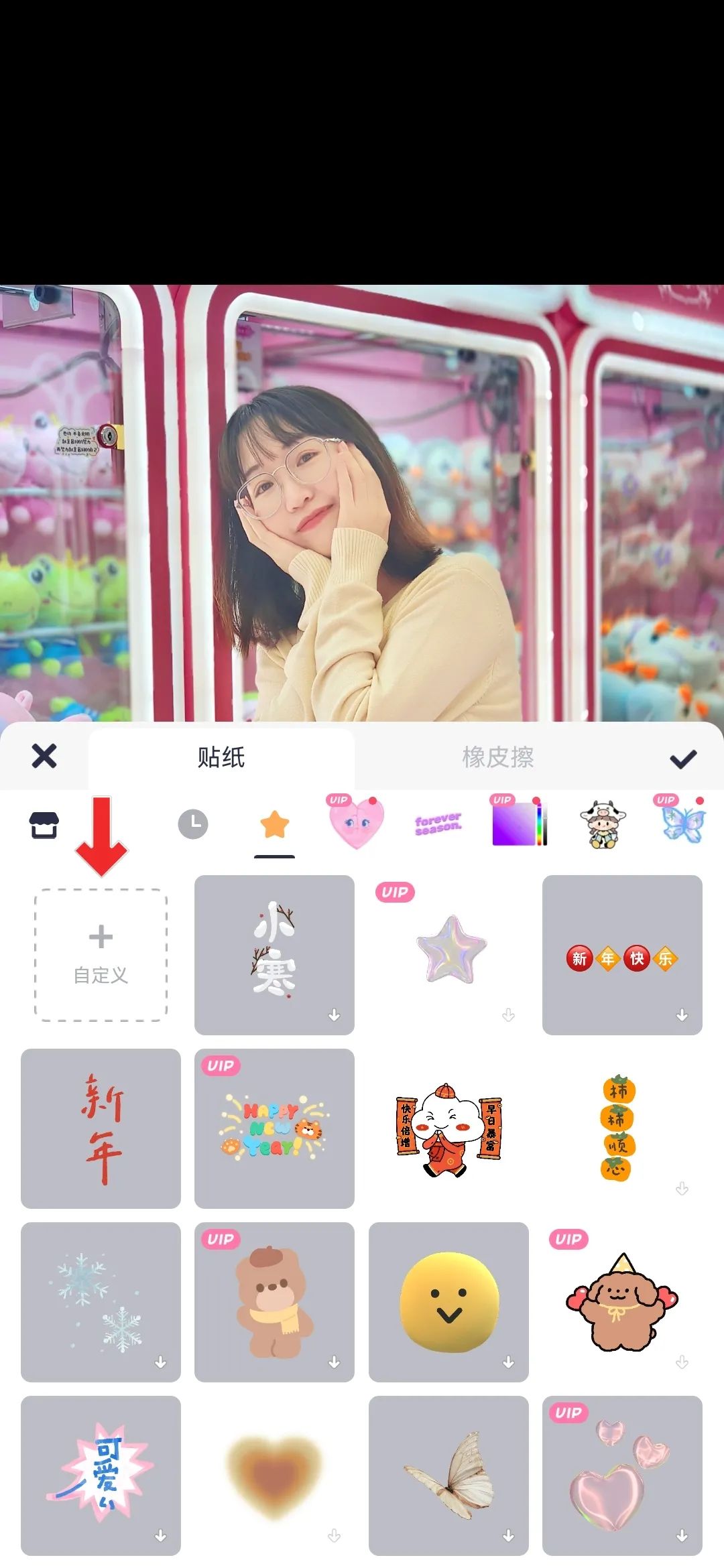Choose the pink heart VIP sticker pack
The width and height of the screenshot is (724, 1568).
(x=357, y=823)
